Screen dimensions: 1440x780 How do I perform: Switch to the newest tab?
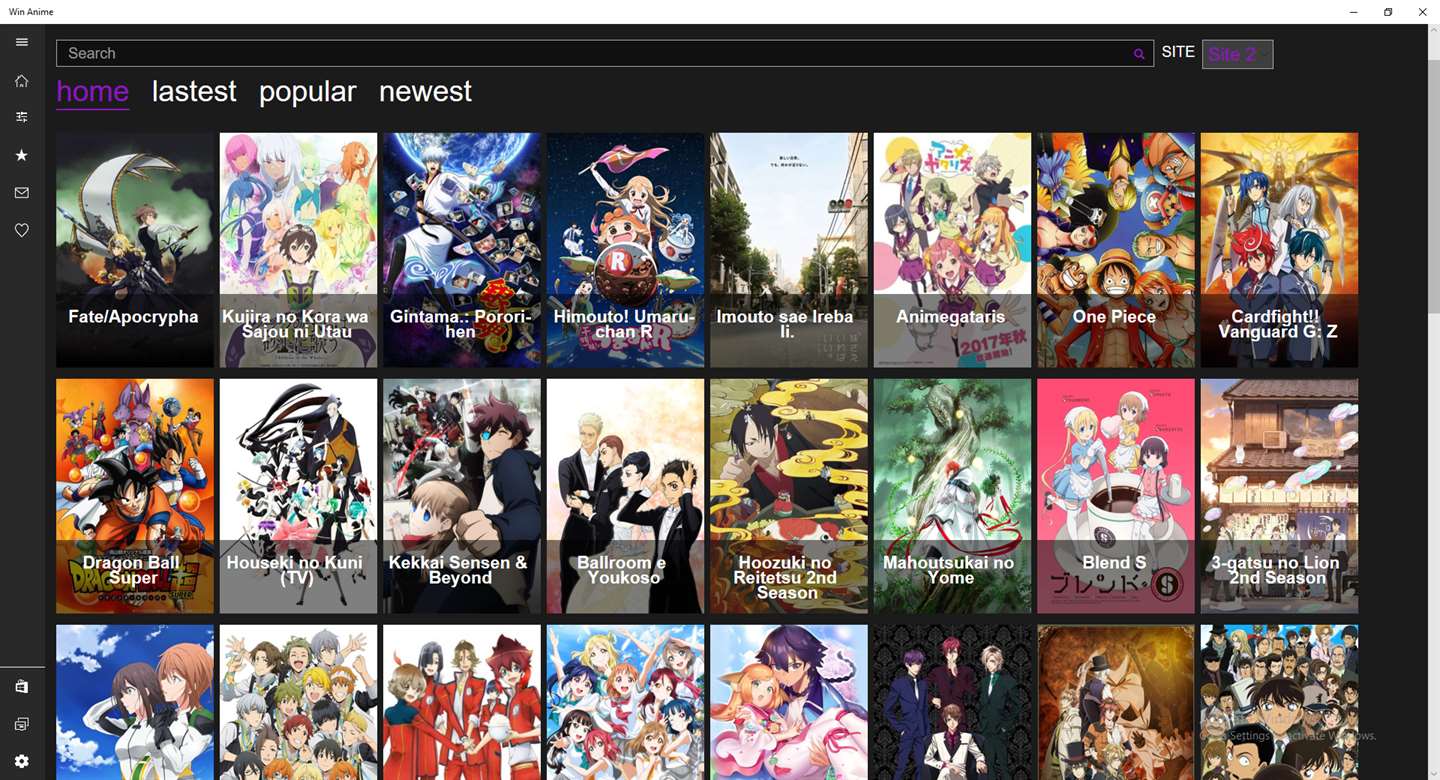[425, 91]
